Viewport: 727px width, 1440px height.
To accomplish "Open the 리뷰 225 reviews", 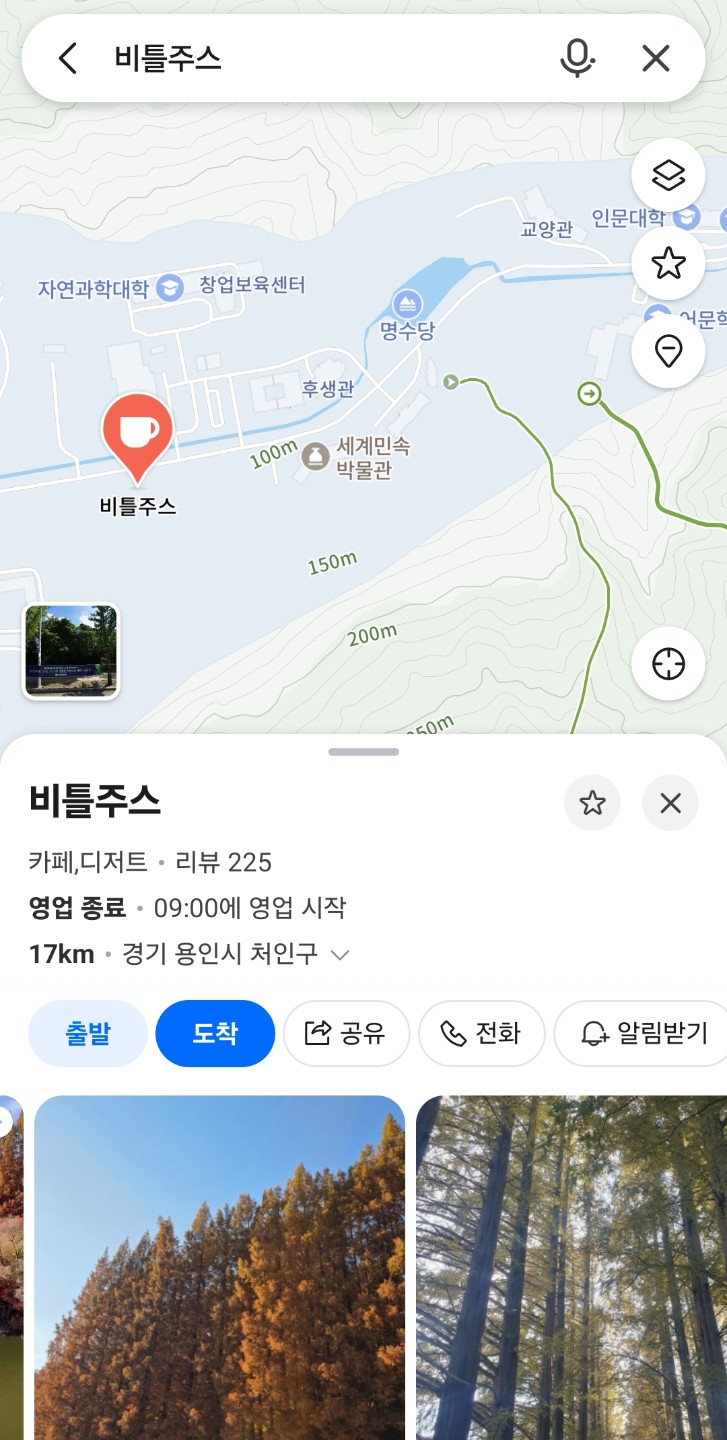I will tap(225, 861).
